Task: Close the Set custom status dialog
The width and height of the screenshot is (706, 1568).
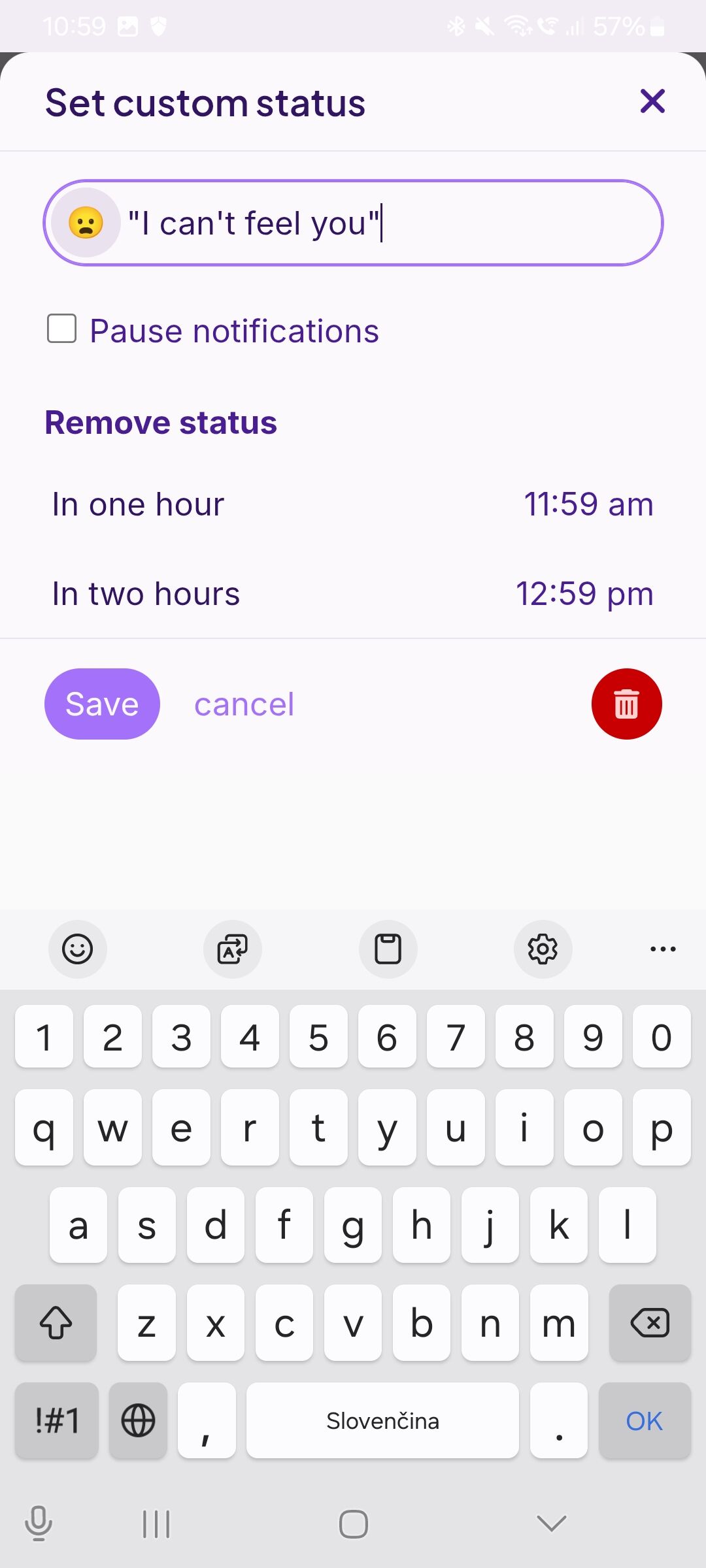Action: [x=652, y=102]
